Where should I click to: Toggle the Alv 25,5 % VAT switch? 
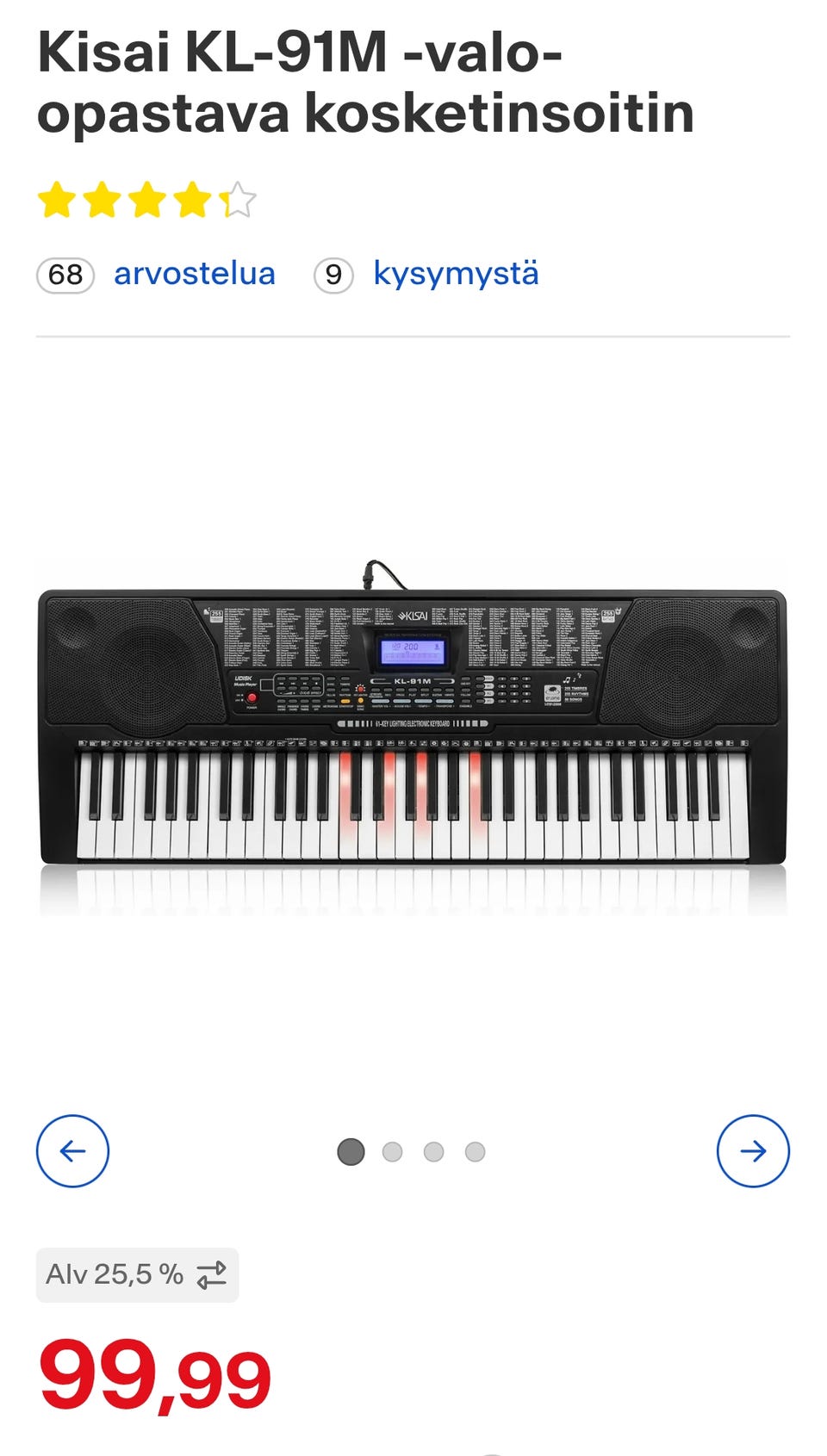[137, 1274]
